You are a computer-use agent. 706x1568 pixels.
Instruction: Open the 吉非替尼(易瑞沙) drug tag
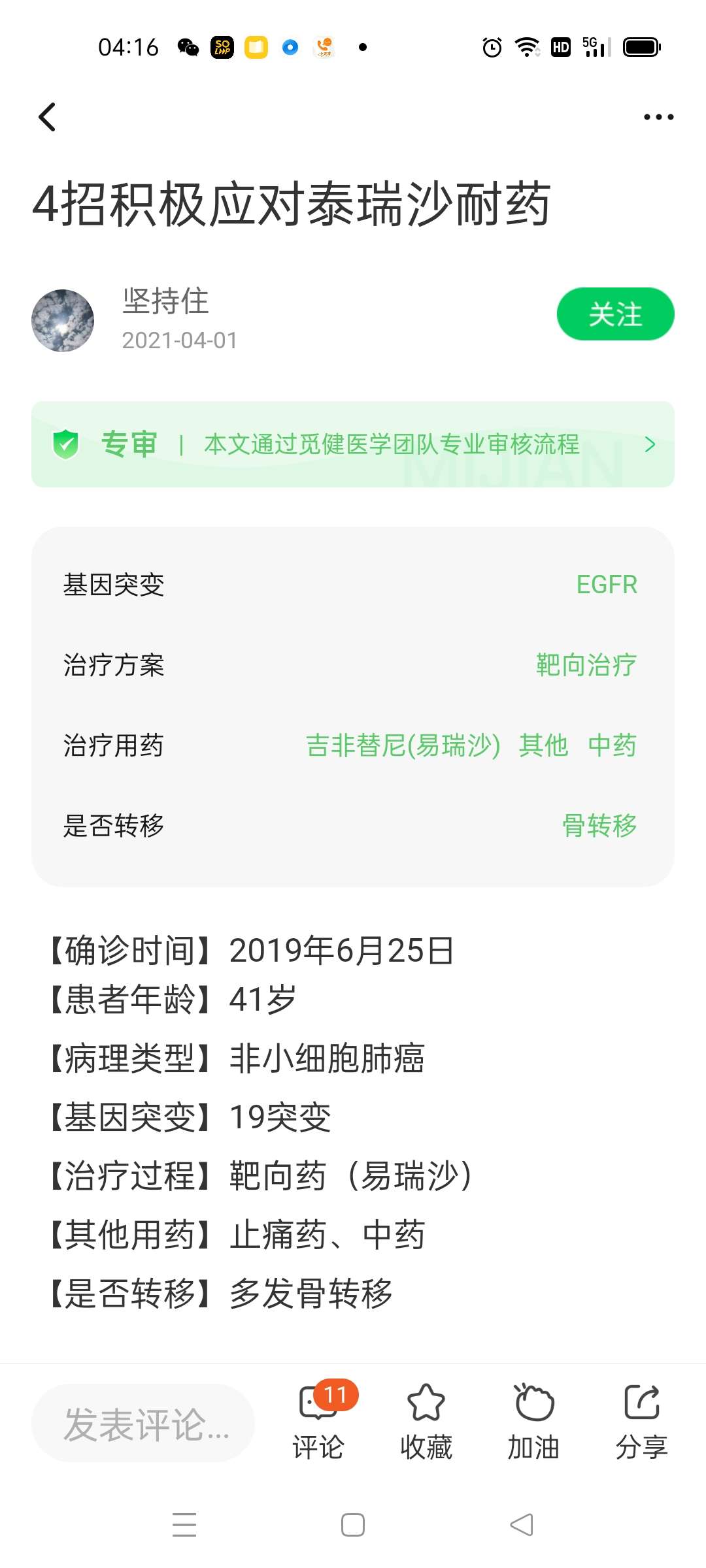point(403,745)
